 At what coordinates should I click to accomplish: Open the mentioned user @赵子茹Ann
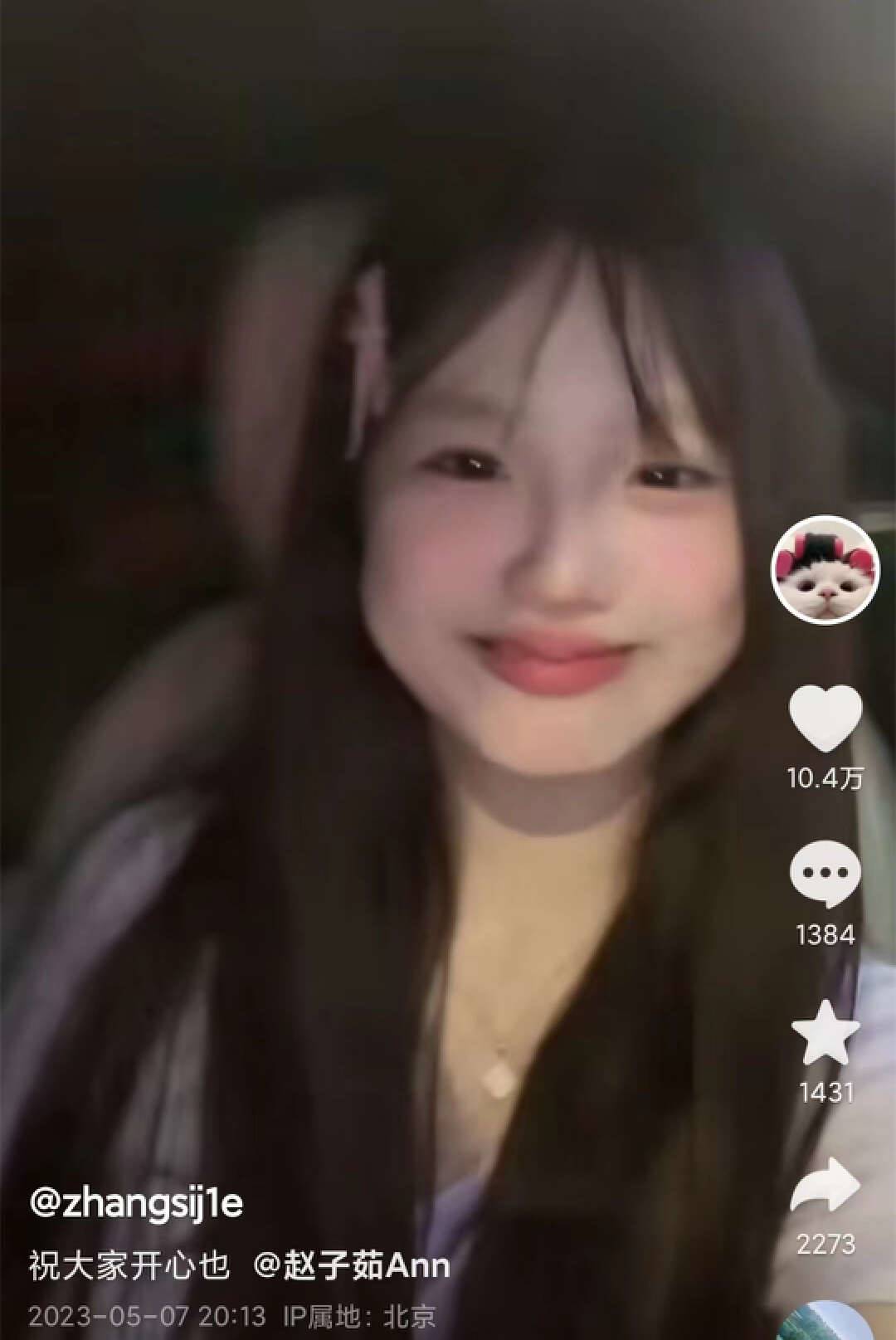point(352,1266)
